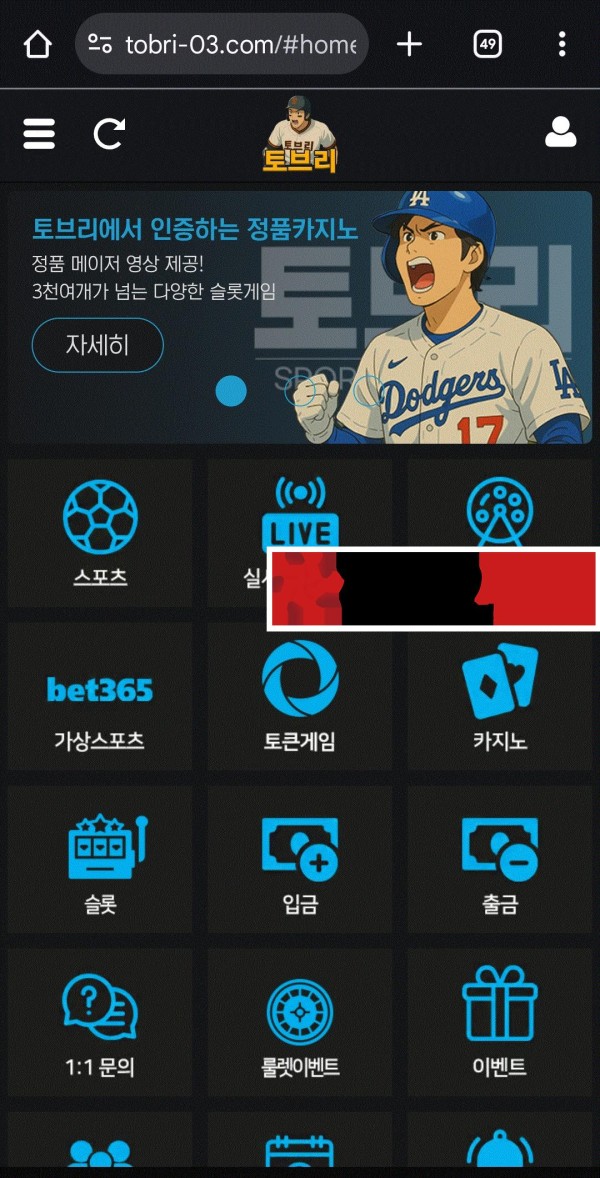This screenshot has height=1178, width=600.
Task: Tap the 자세히 banner button
Action: pyautogui.click(x=97, y=345)
